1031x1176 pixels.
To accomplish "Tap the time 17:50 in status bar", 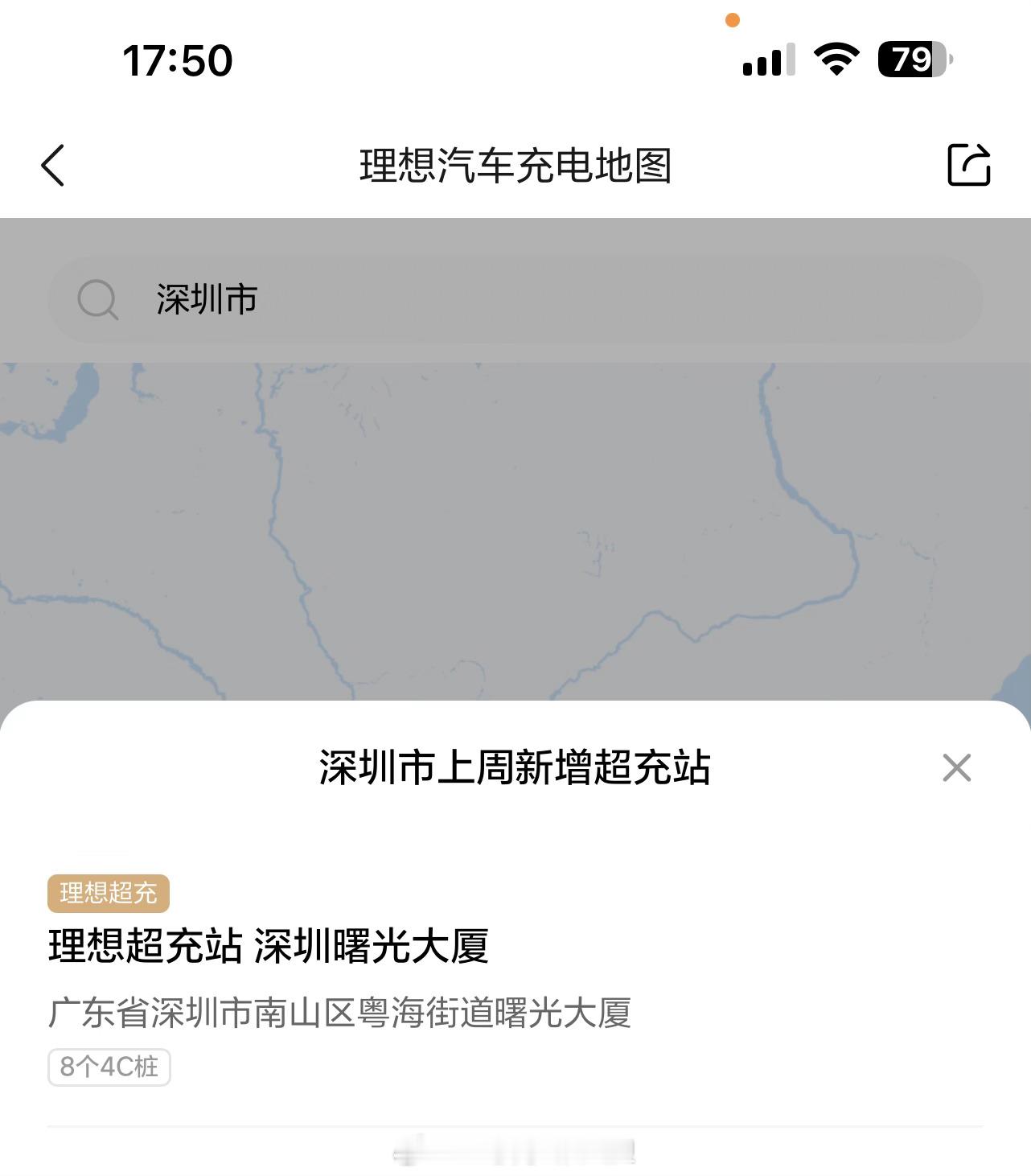I will point(179,59).
